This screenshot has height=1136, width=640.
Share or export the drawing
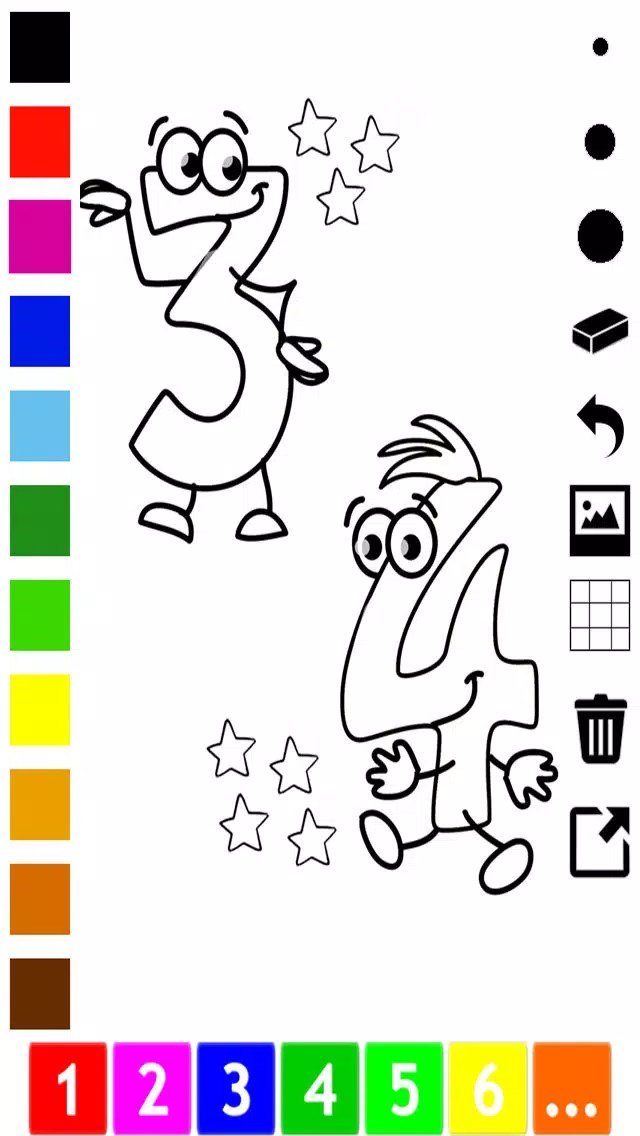point(600,841)
